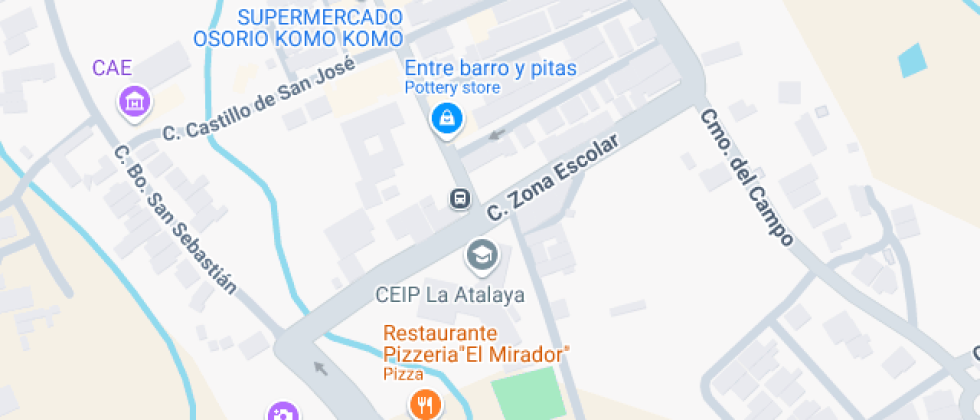Select the Entre barro y pitas pottery store pin

[x=446, y=119]
